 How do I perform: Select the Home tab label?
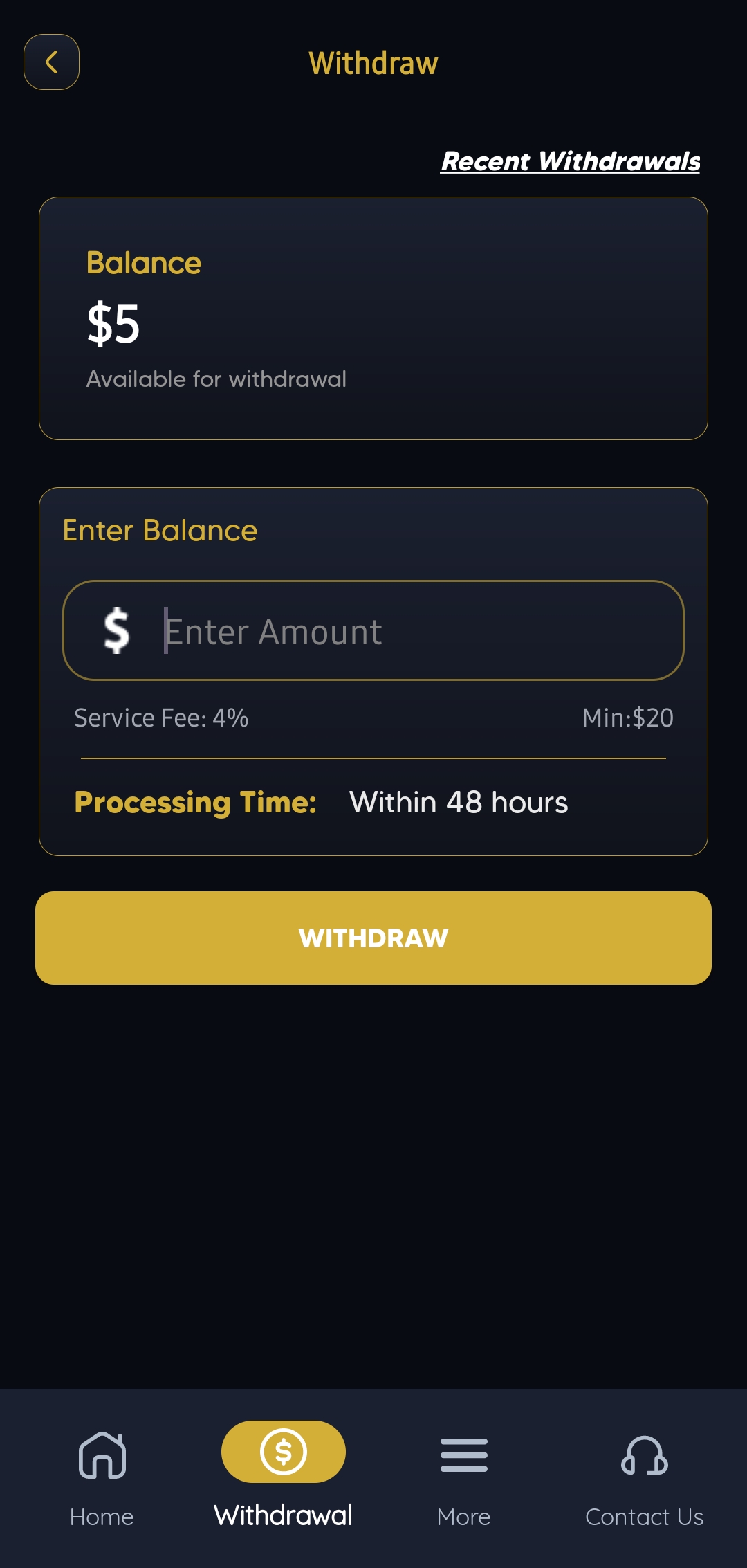point(102,1517)
